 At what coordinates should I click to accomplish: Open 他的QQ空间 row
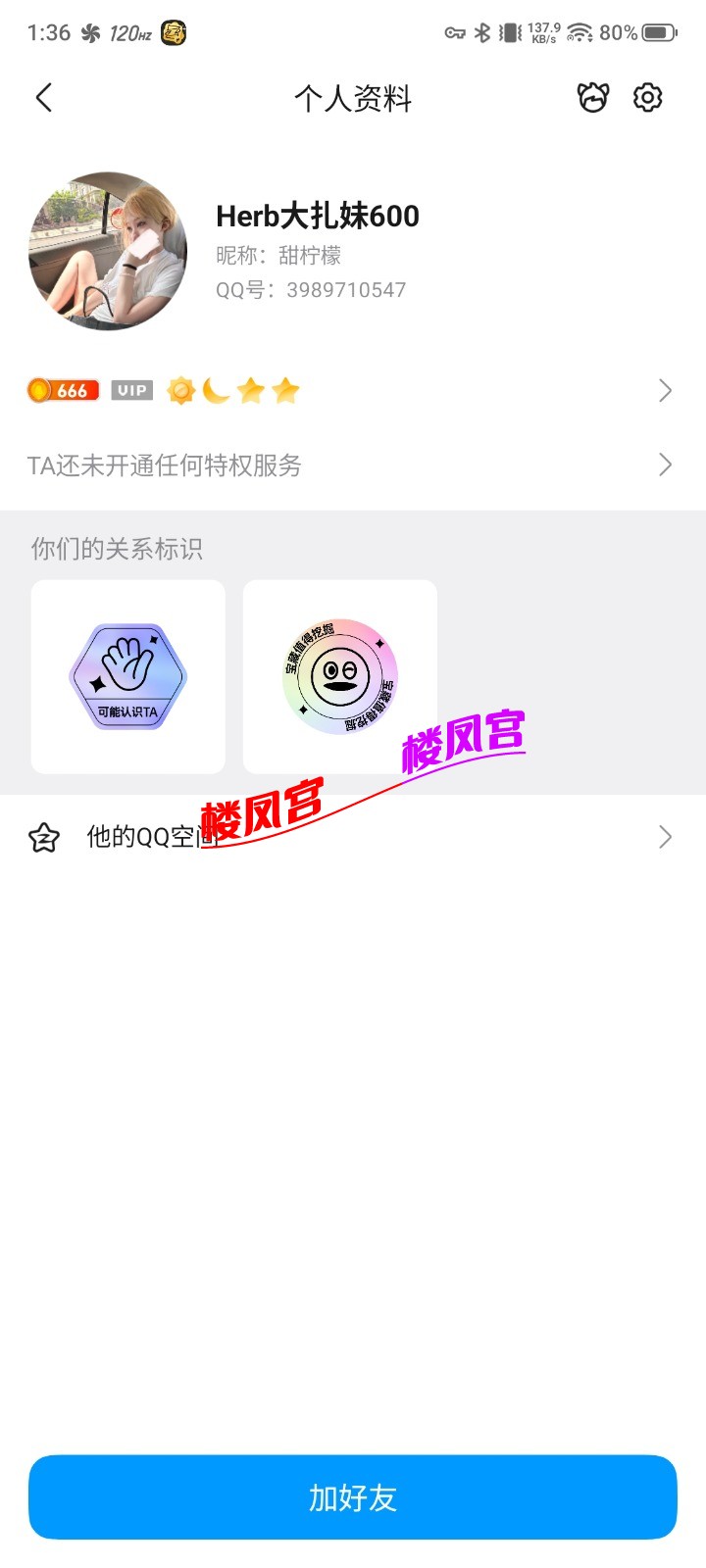point(353,837)
